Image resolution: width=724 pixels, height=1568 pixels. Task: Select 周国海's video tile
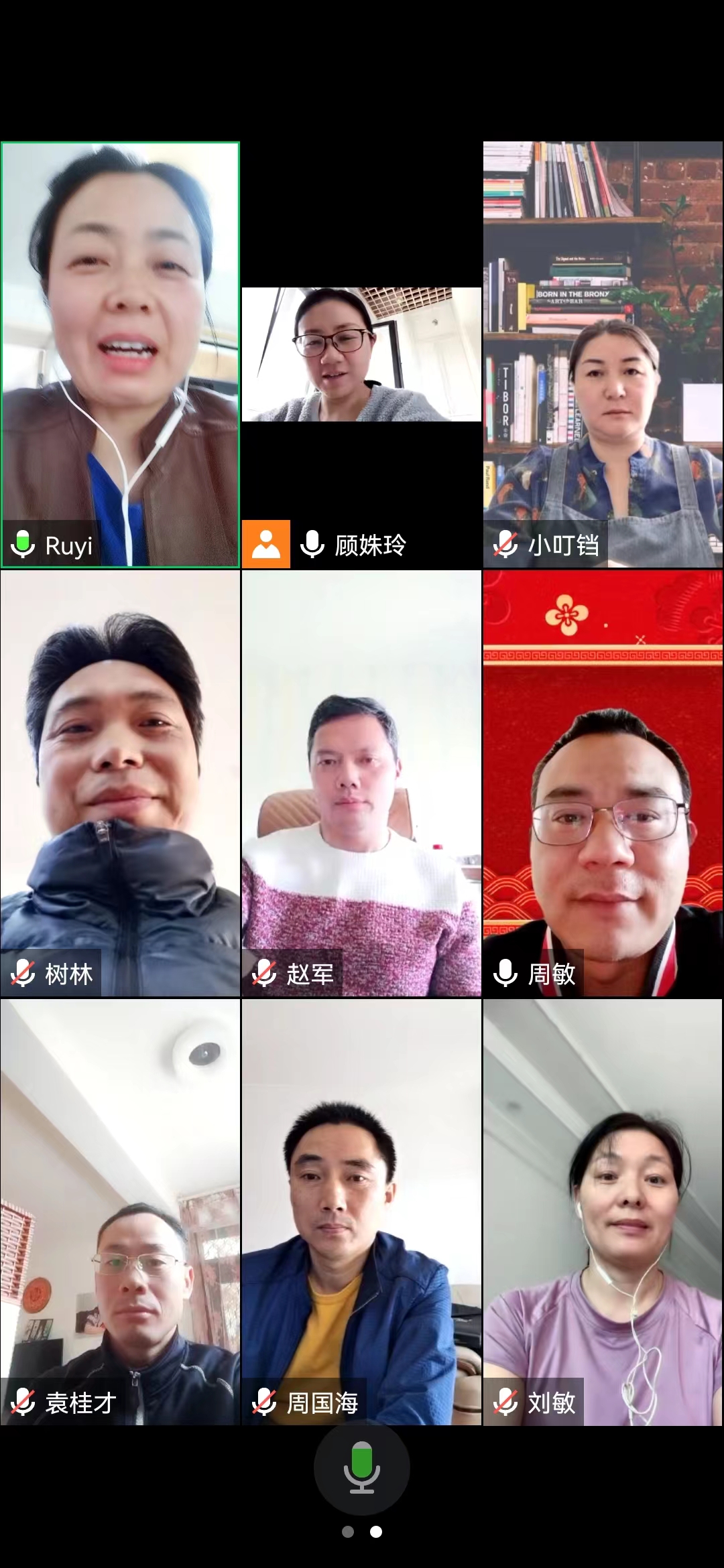[x=361, y=1212]
